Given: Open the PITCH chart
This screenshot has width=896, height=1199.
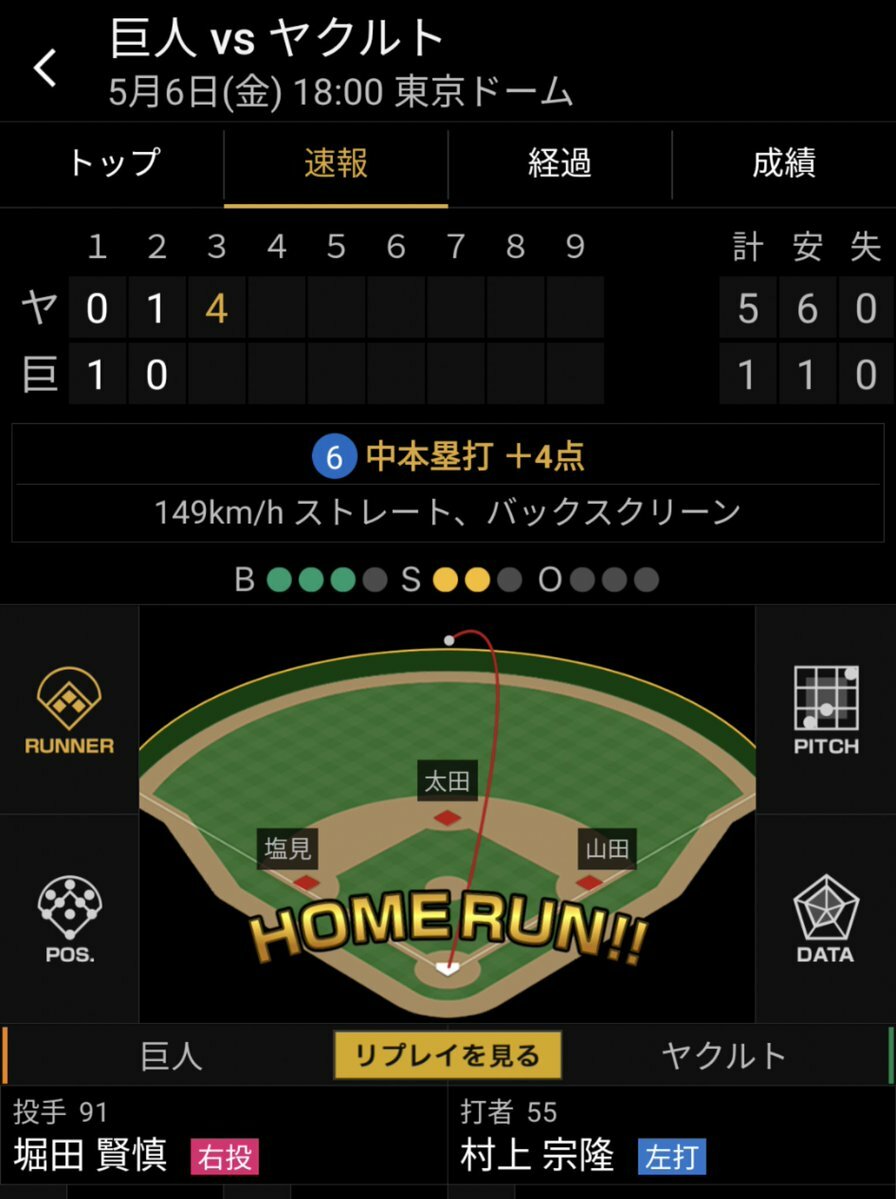Looking at the screenshot, I should (826, 710).
